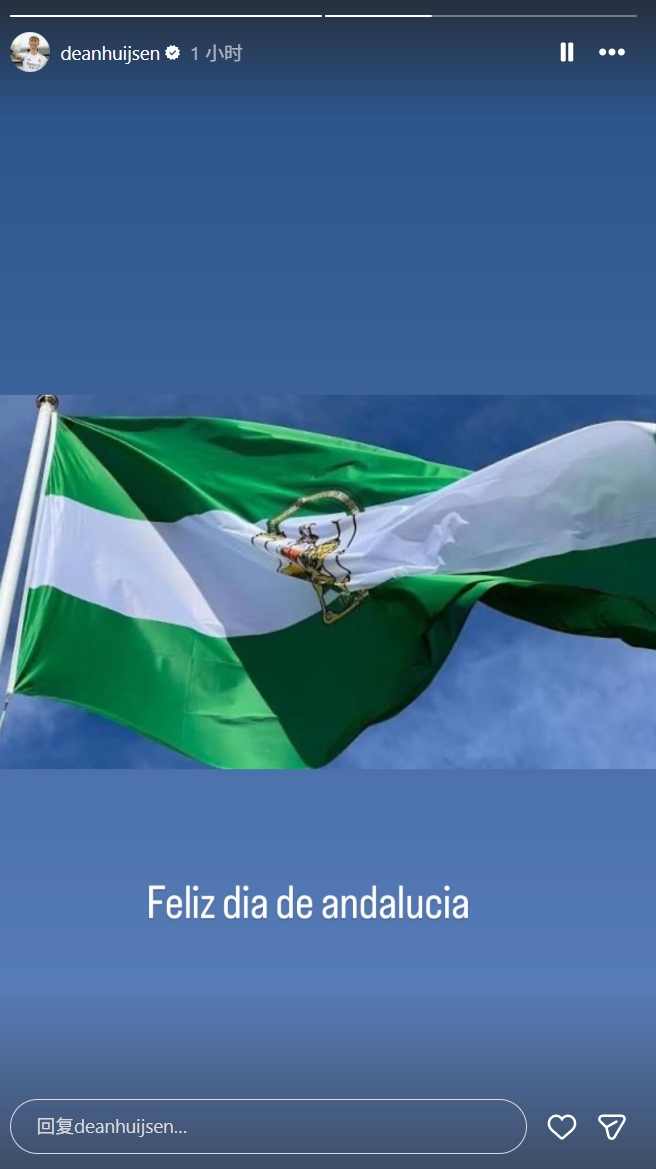Tap the reply to deanhuijsen field

pos(268,1127)
